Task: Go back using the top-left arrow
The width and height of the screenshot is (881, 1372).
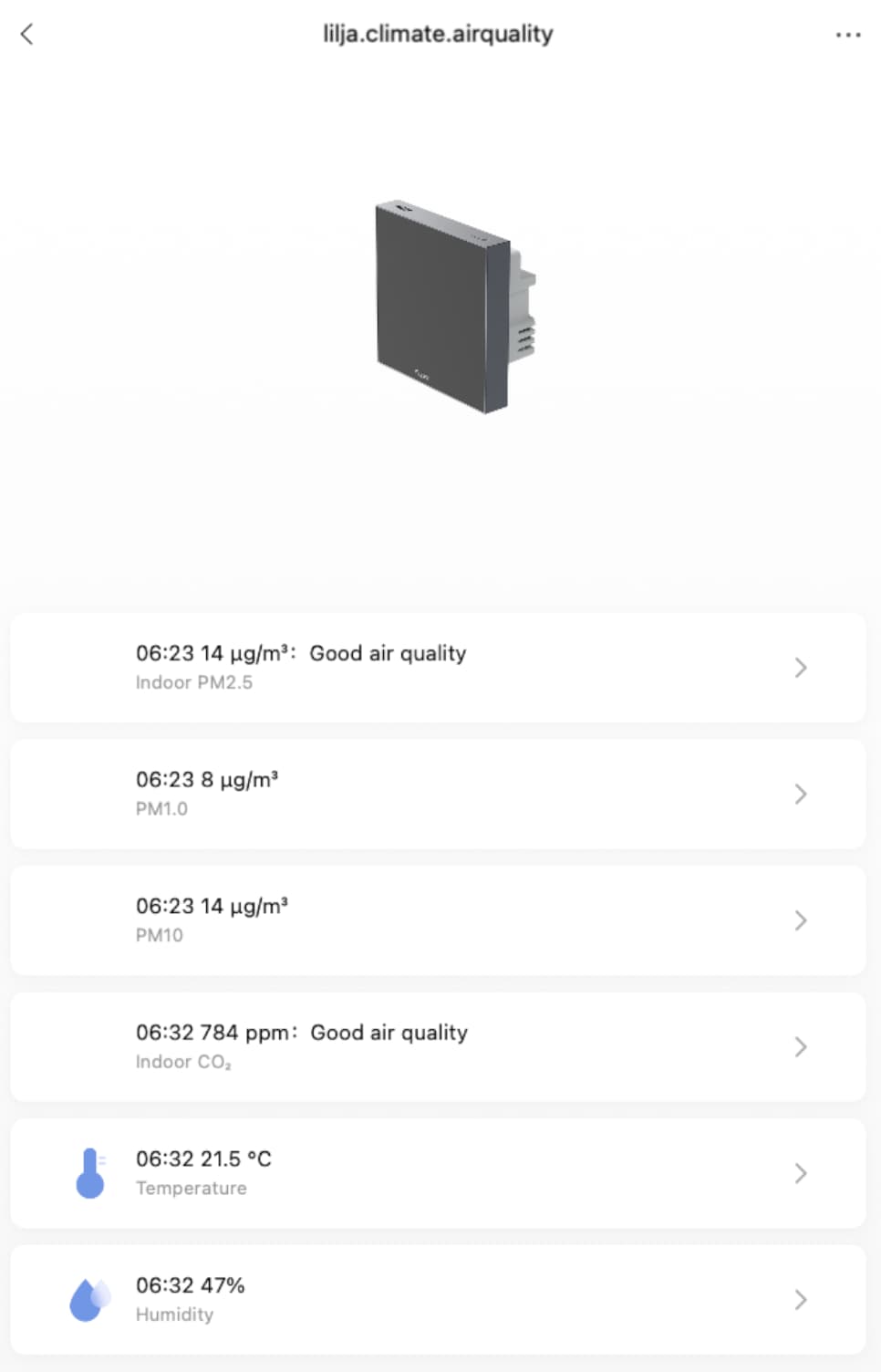Action: (x=26, y=35)
